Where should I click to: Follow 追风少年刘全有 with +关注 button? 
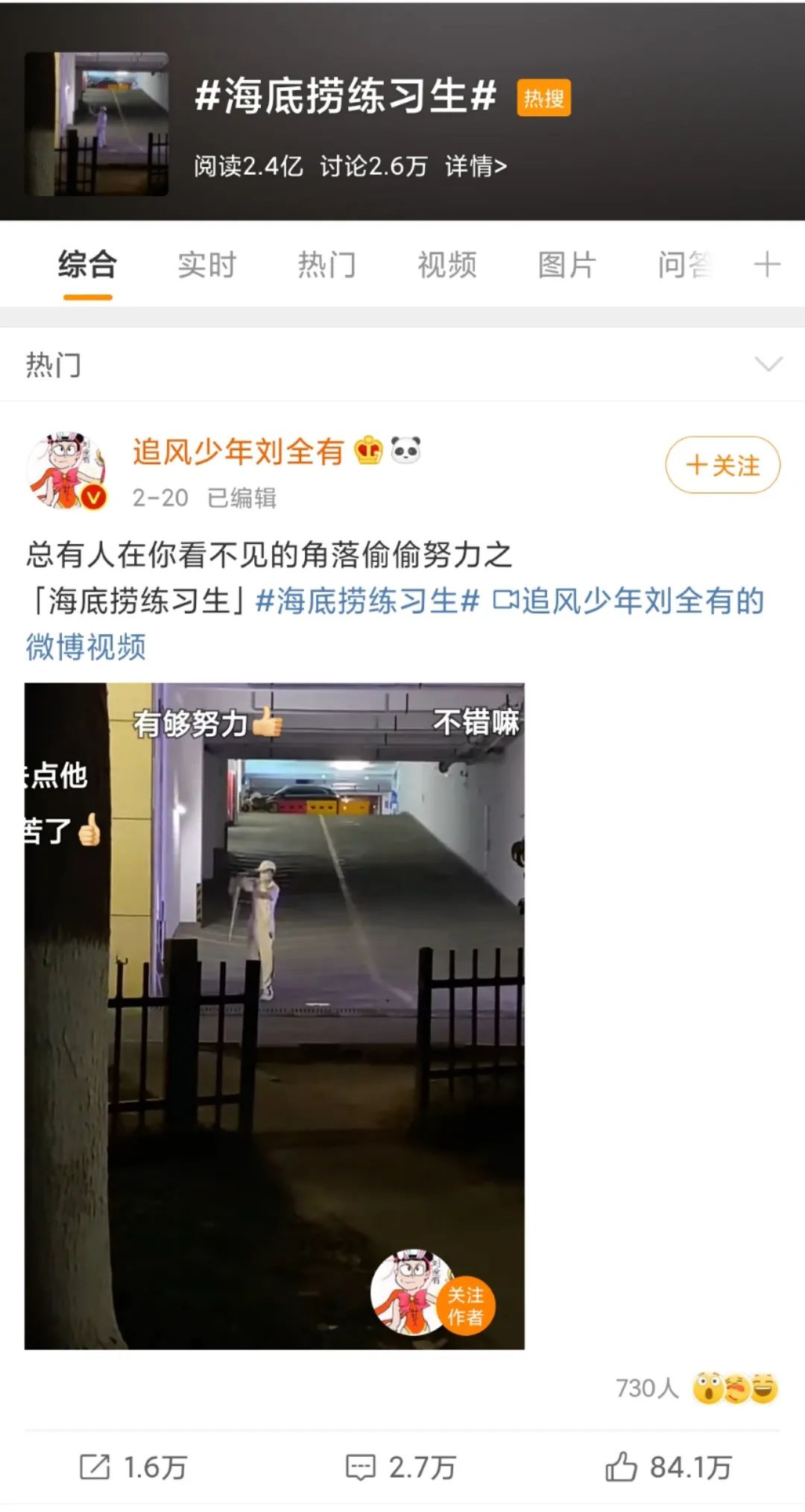pyautogui.click(x=722, y=465)
